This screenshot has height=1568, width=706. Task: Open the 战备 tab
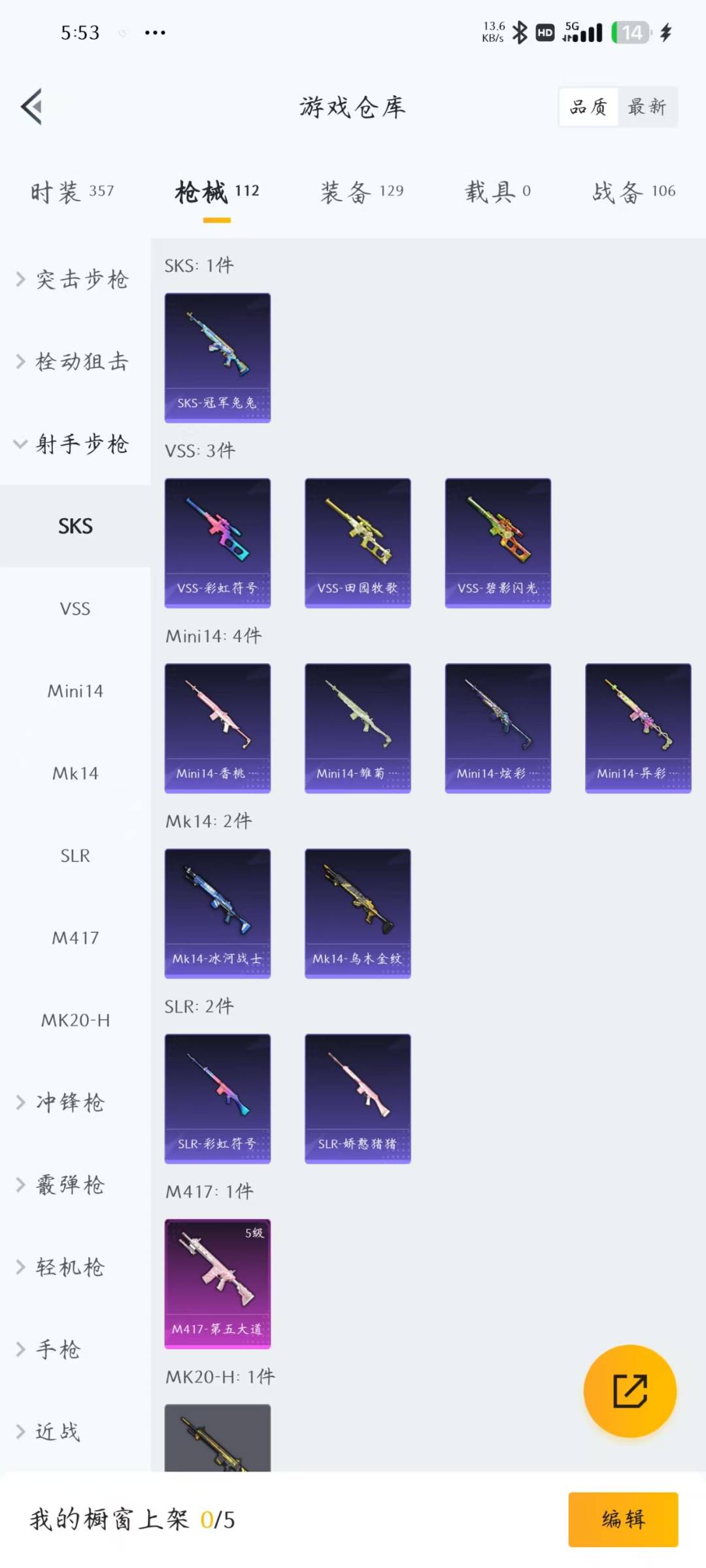[x=633, y=191]
